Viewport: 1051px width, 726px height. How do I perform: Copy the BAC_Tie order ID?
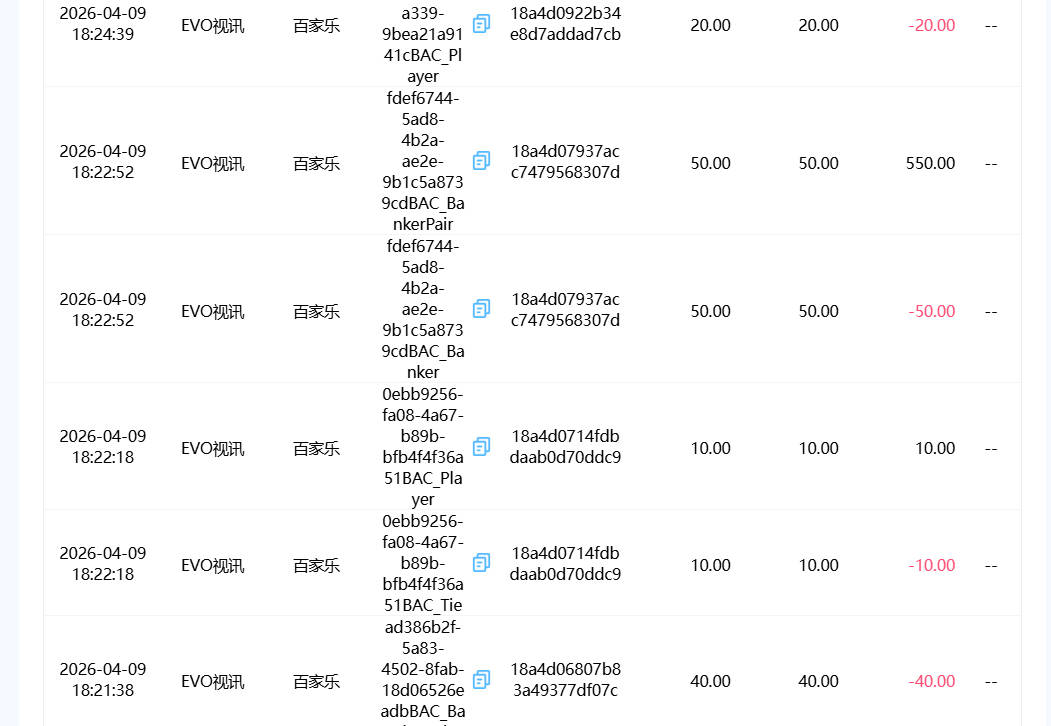(x=481, y=563)
